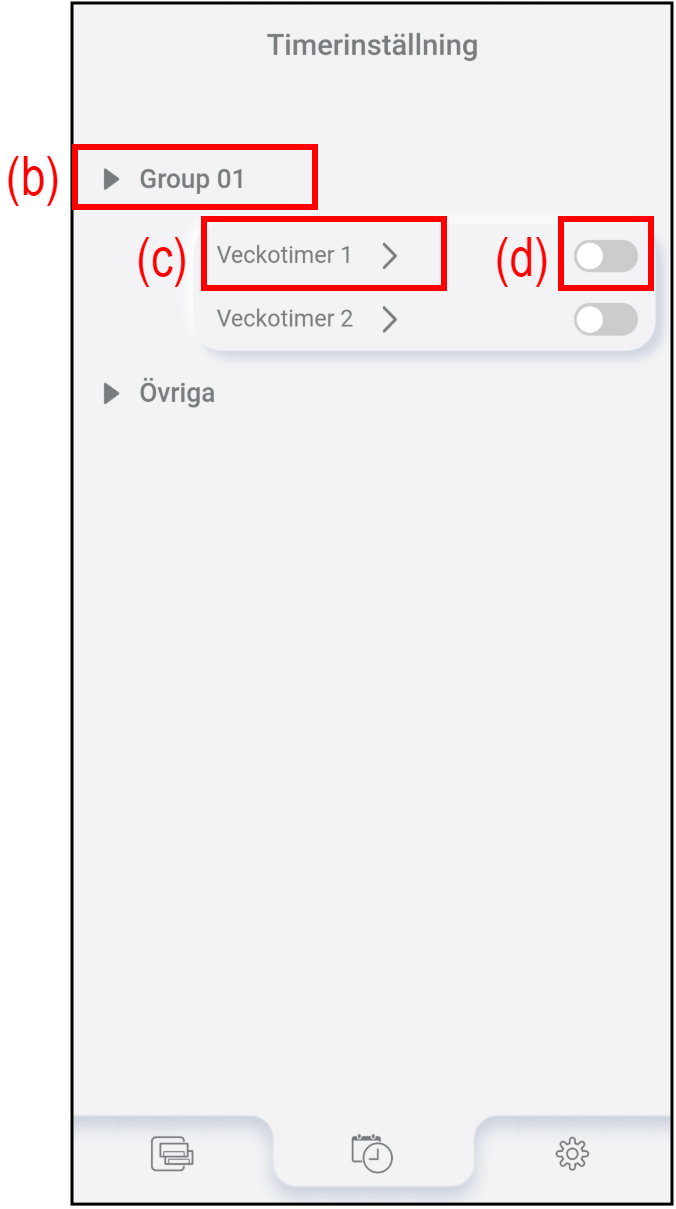
Task: Switch to the units overview tab
Action: click(x=171, y=1154)
